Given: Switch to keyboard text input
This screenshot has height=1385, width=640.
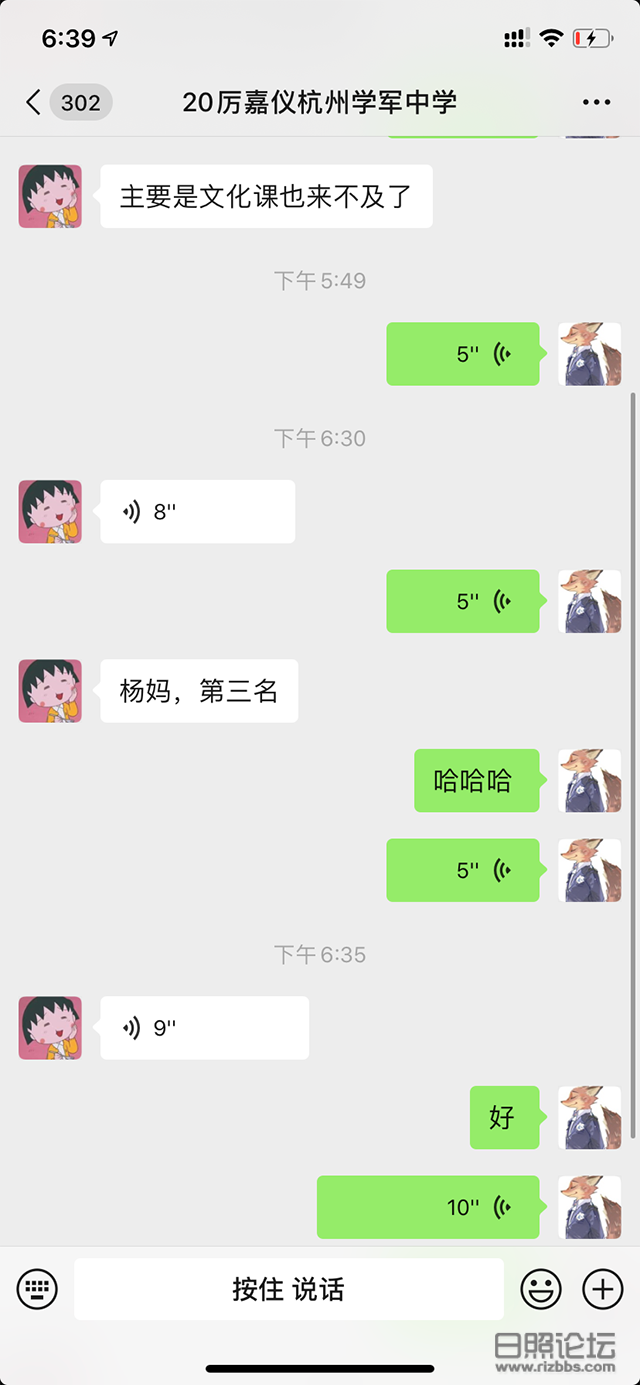Looking at the screenshot, I should click(x=38, y=1289).
